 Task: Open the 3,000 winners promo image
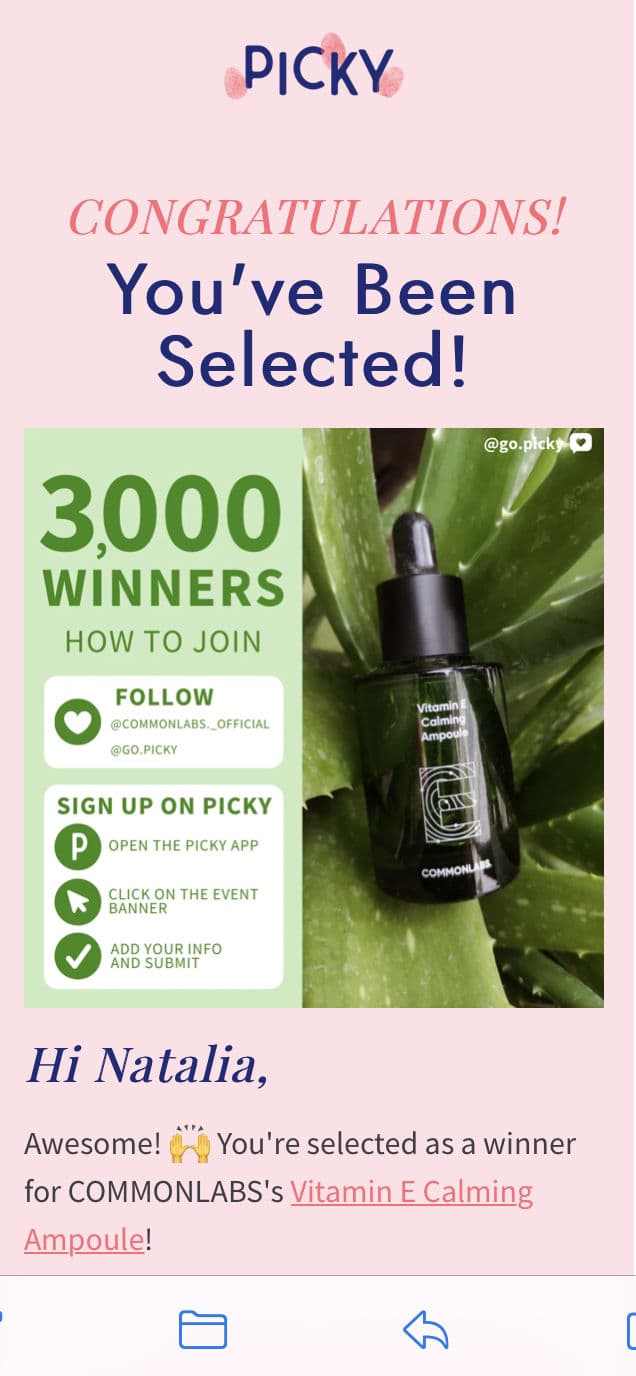pyautogui.click(x=314, y=717)
